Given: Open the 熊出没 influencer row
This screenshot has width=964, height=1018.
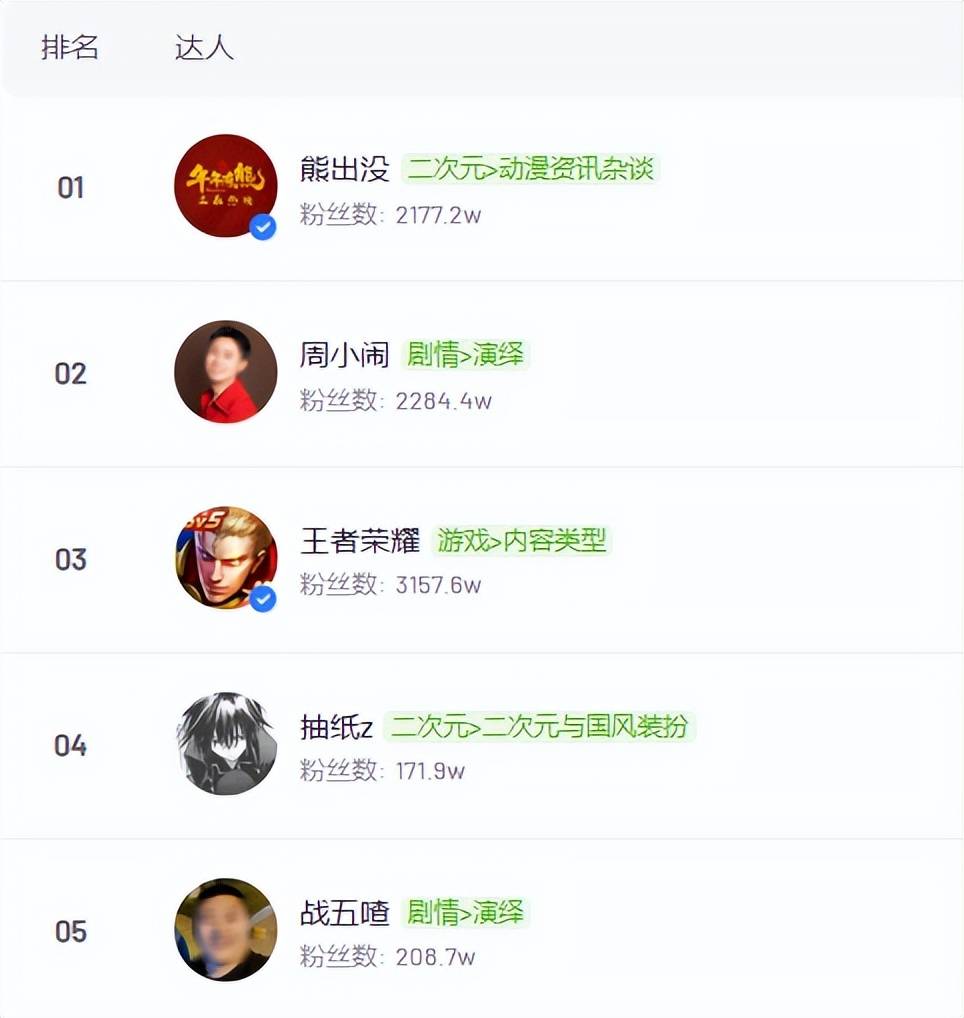Looking at the screenshot, I should [344, 169].
